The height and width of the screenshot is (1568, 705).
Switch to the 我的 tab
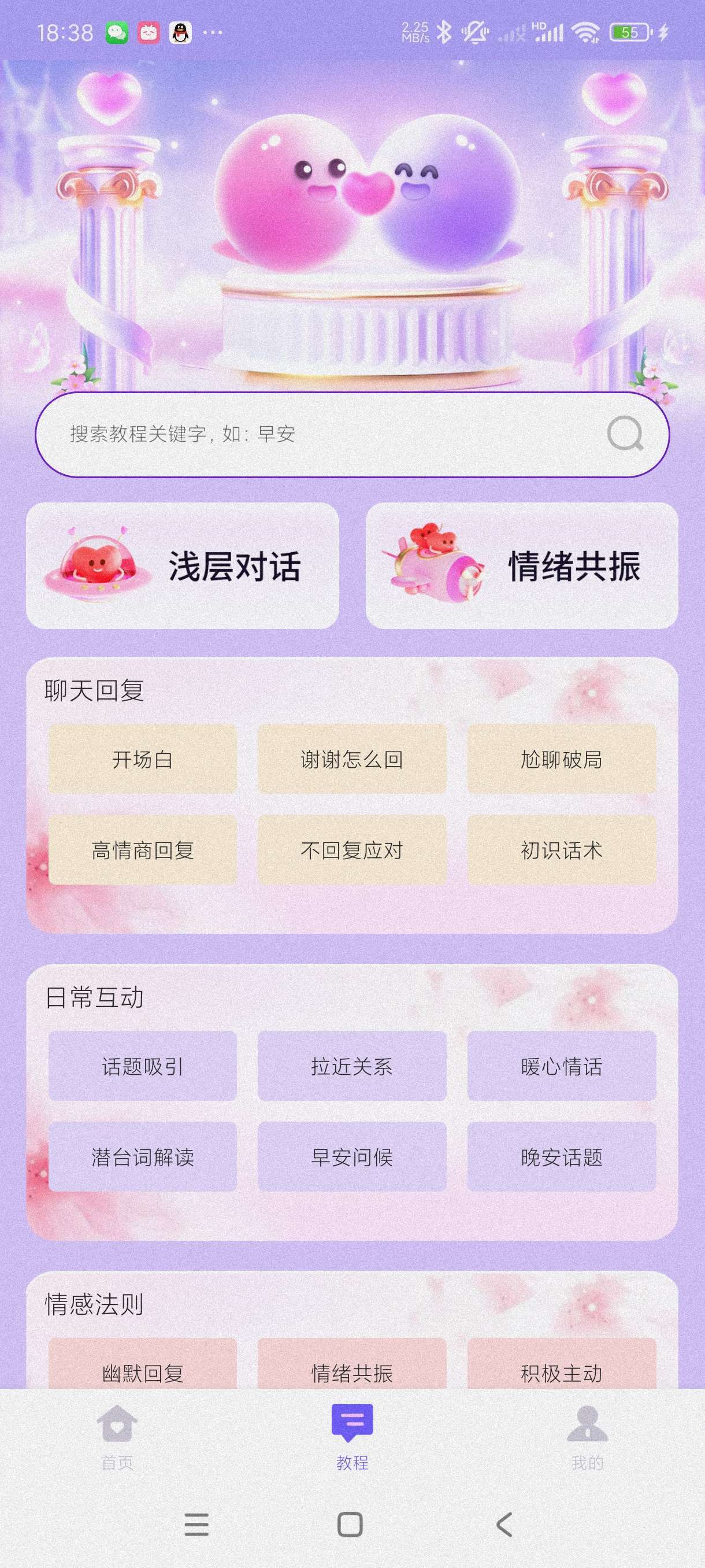point(587,1437)
